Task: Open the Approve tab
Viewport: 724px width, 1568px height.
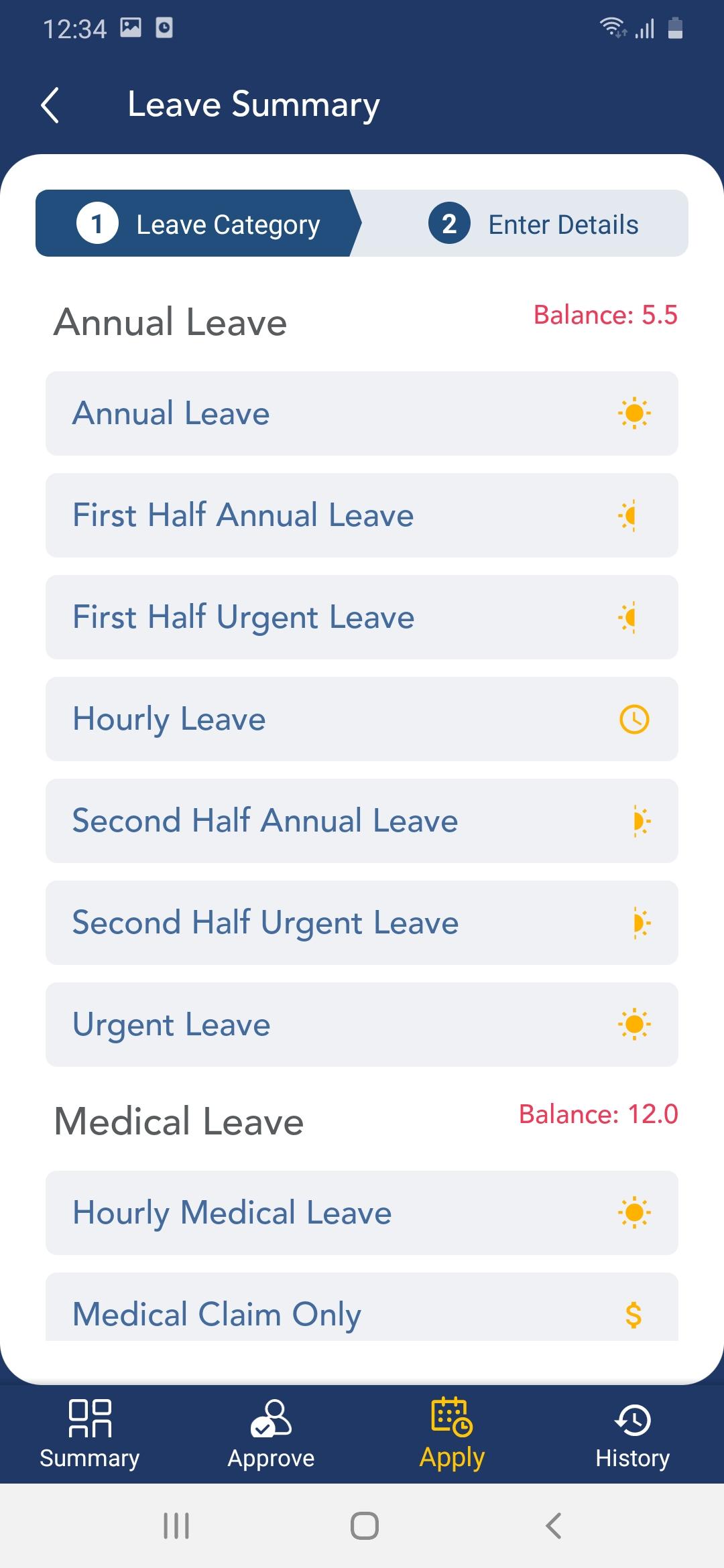Action: coord(271,1435)
